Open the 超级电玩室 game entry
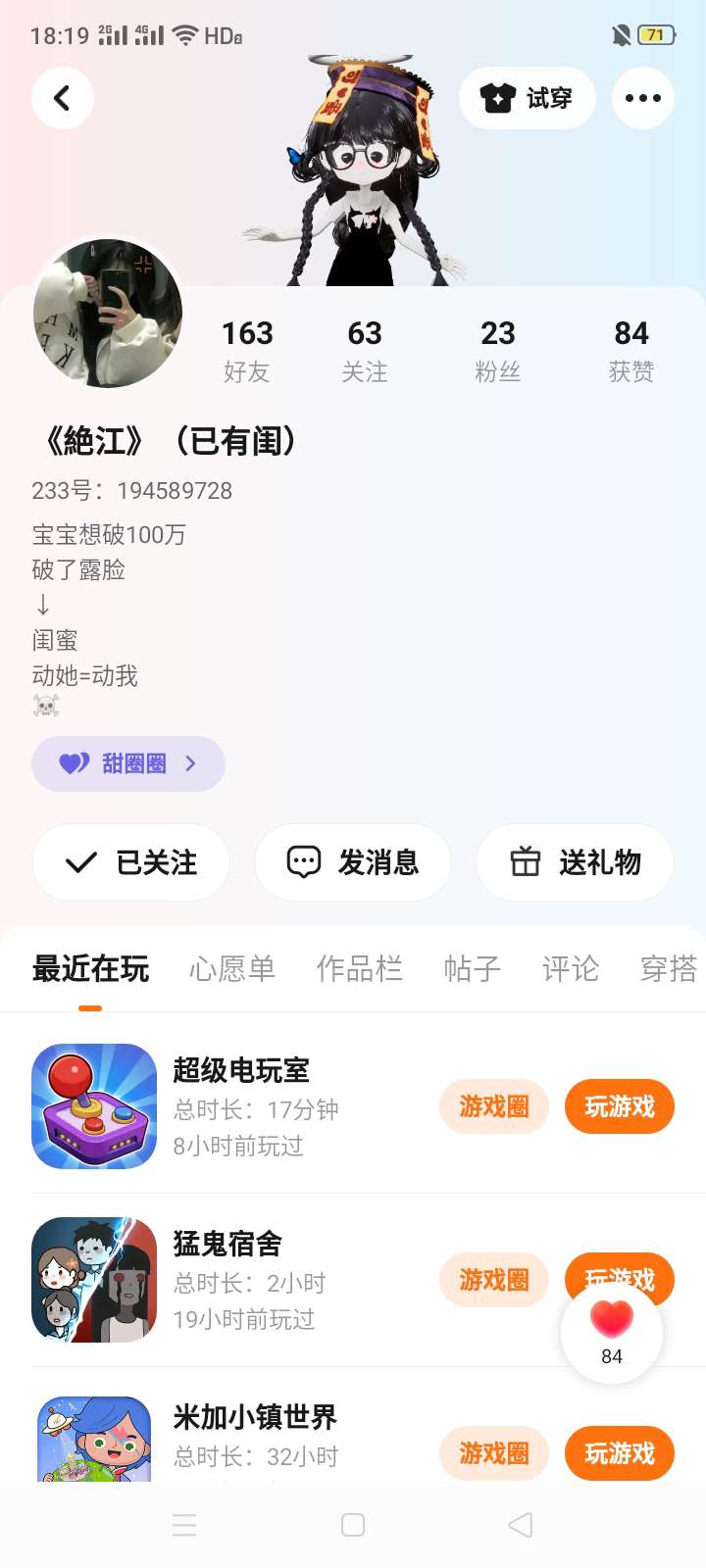706x1568 pixels. [241, 1070]
